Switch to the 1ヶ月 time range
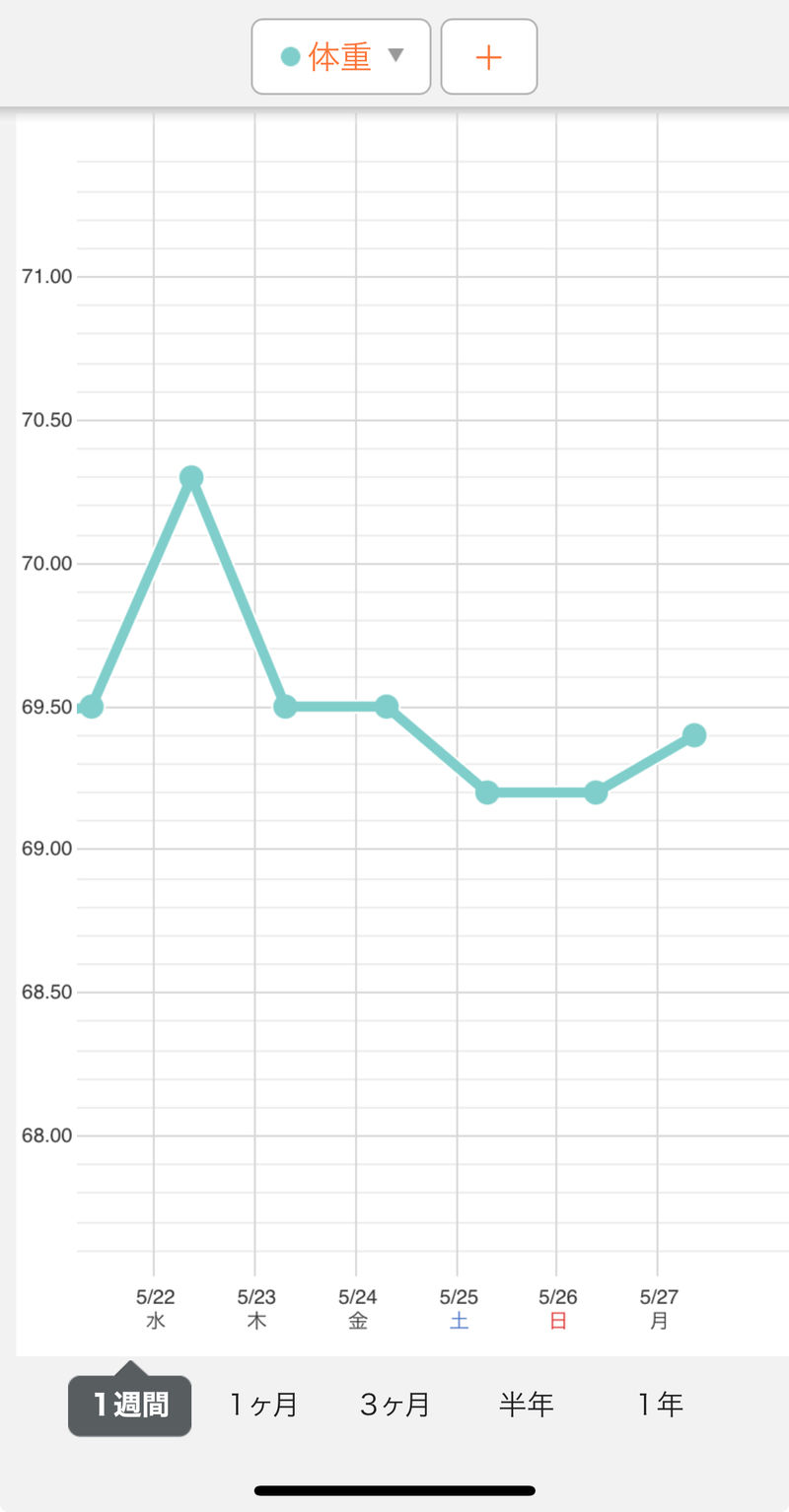The image size is (789, 1512). pyautogui.click(x=263, y=1405)
